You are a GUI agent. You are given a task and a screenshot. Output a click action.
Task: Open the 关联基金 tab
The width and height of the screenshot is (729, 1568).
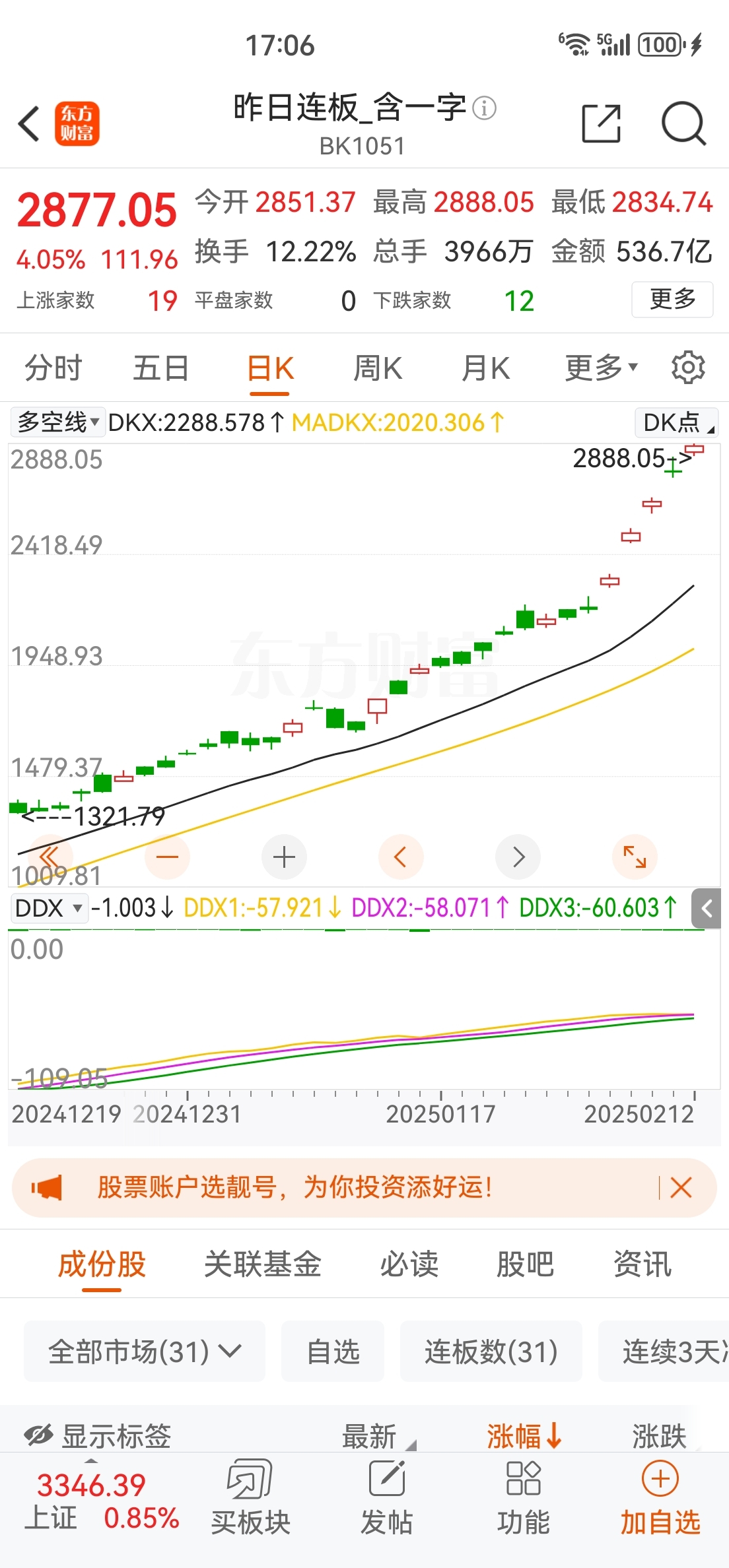pos(262,1264)
